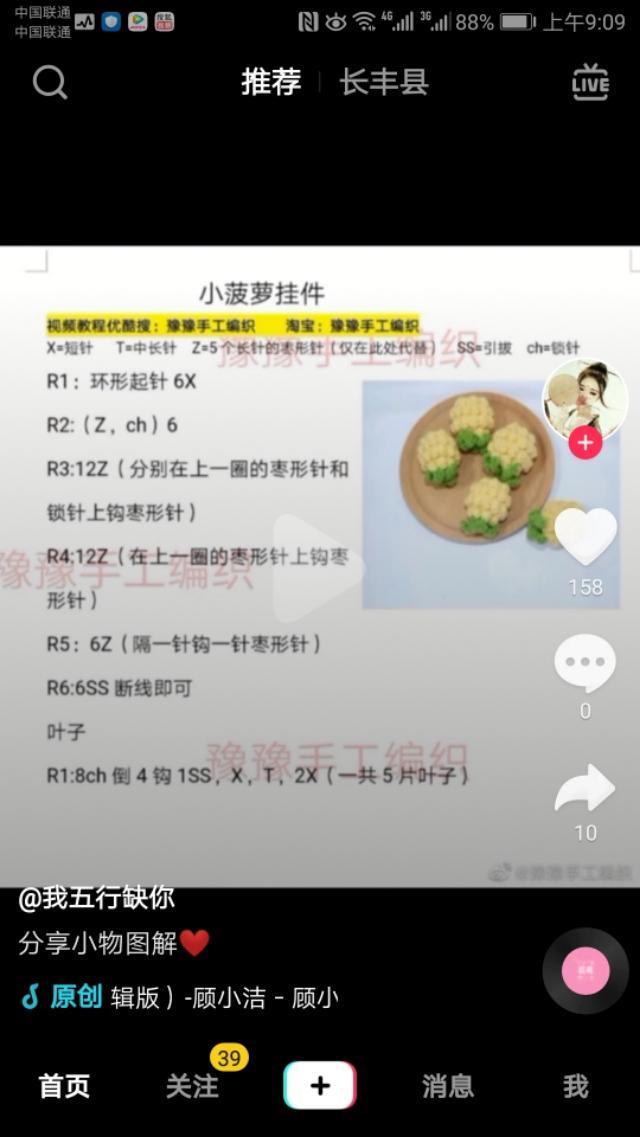Image resolution: width=640 pixels, height=1137 pixels.
Task: Follow the creator with the plus badge
Action: 585,442
